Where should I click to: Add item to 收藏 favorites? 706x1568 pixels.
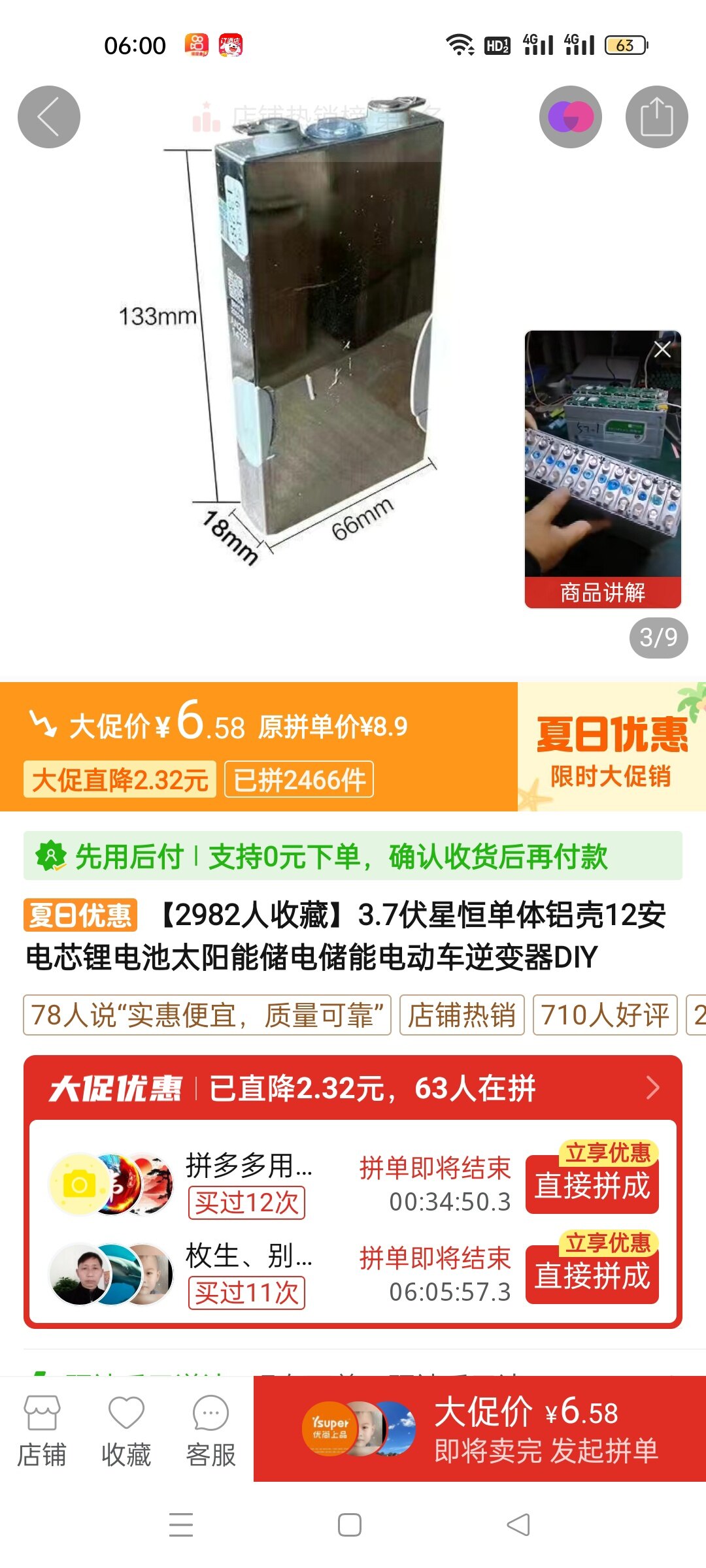(126, 1429)
